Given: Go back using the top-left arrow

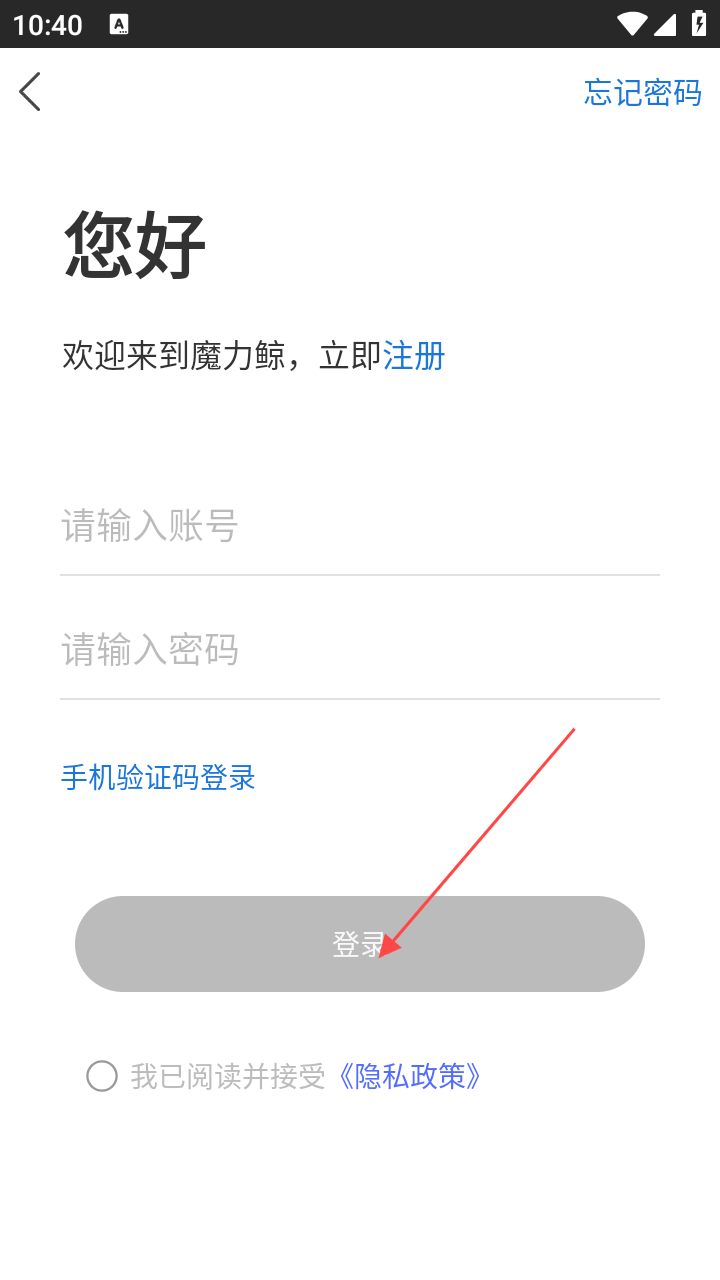Looking at the screenshot, I should 30,92.
